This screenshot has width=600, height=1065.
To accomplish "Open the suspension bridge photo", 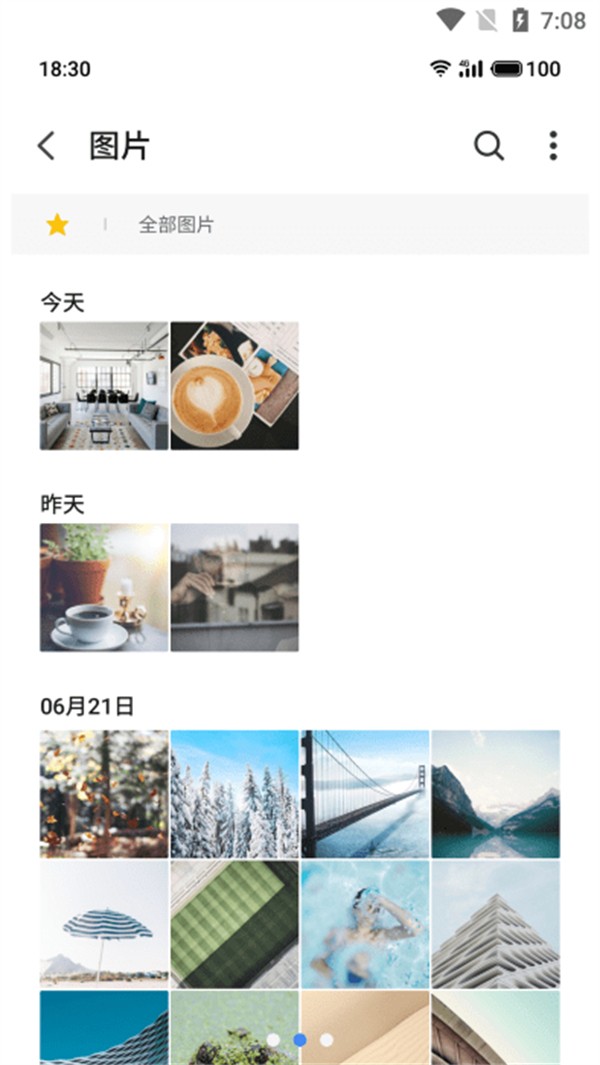I will point(365,793).
